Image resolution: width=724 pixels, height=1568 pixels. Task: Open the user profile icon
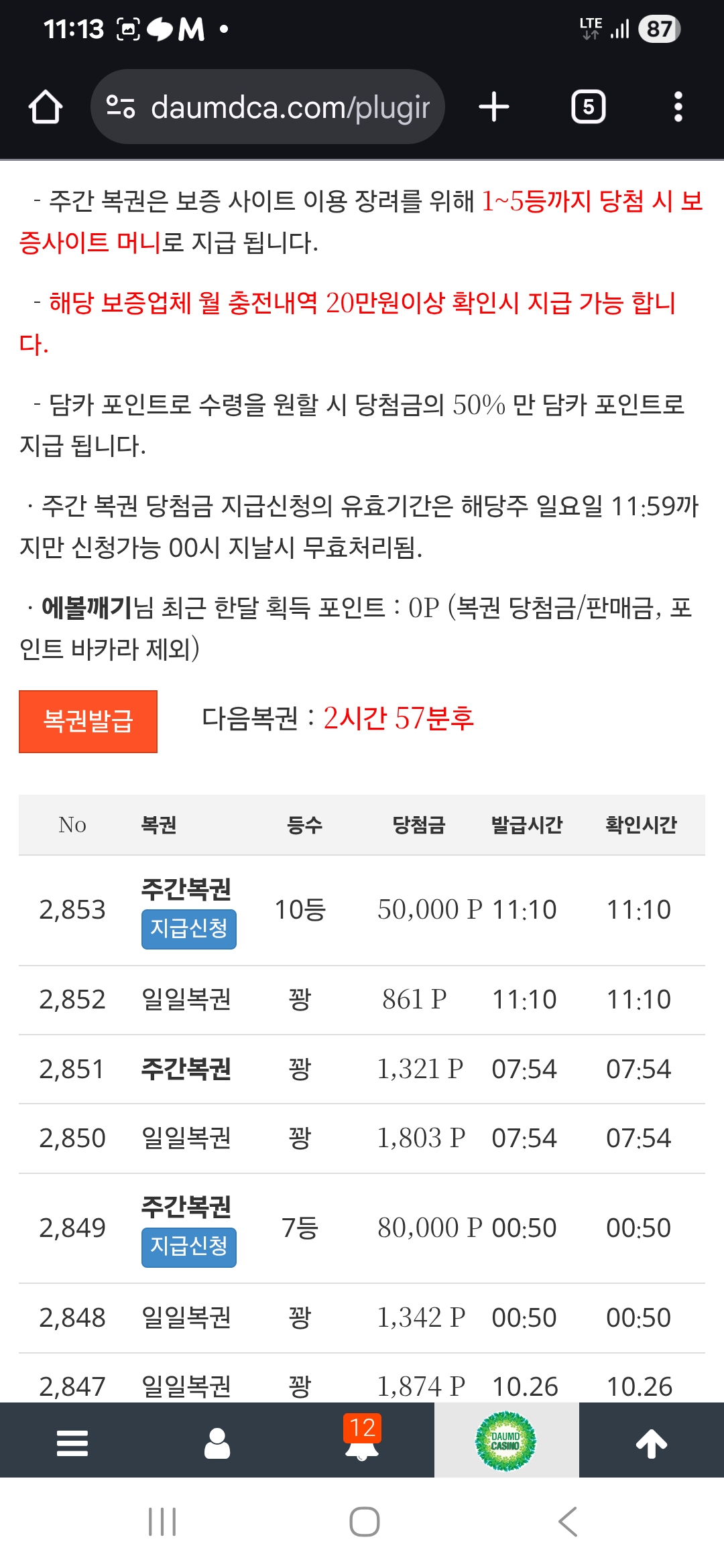pyautogui.click(x=217, y=1443)
